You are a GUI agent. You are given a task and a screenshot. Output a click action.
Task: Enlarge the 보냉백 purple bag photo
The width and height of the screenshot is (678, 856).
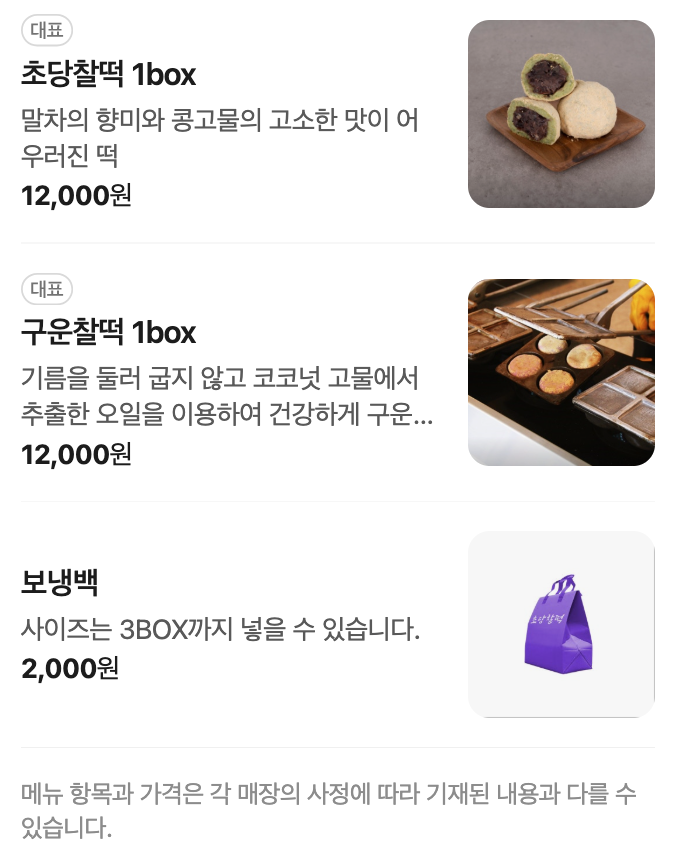[561, 624]
